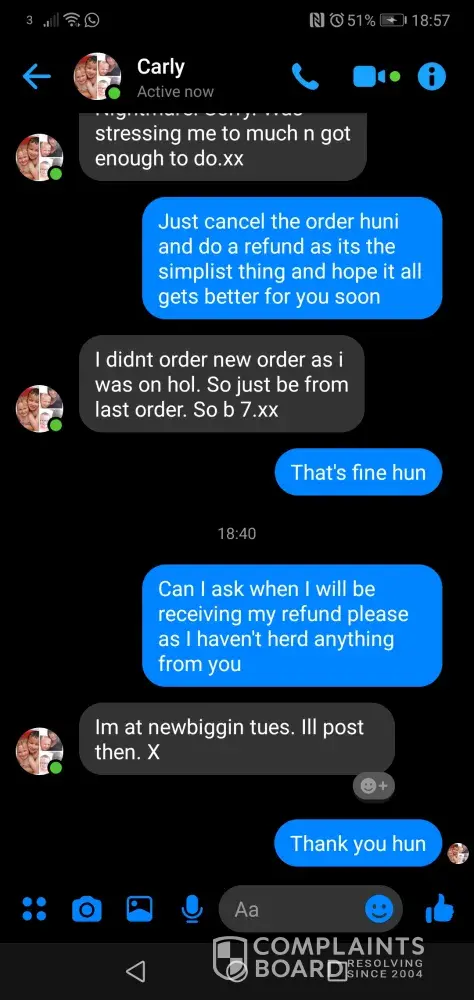The width and height of the screenshot is (474, 1000).
Task: Add a reaction to the newbiggin message
Action: click(x=374, y=786)
